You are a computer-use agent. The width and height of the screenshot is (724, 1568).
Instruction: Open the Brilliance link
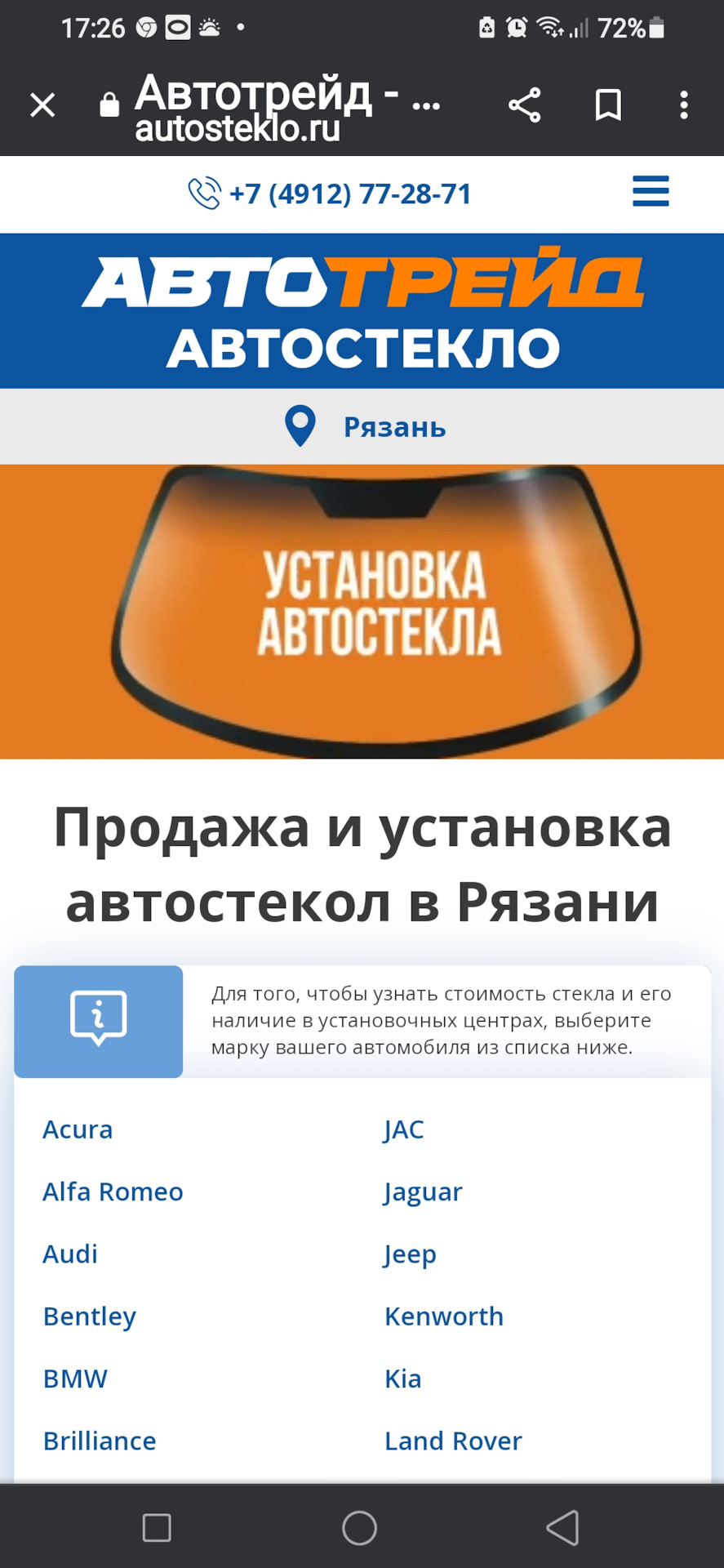(x=100, y=1441)
